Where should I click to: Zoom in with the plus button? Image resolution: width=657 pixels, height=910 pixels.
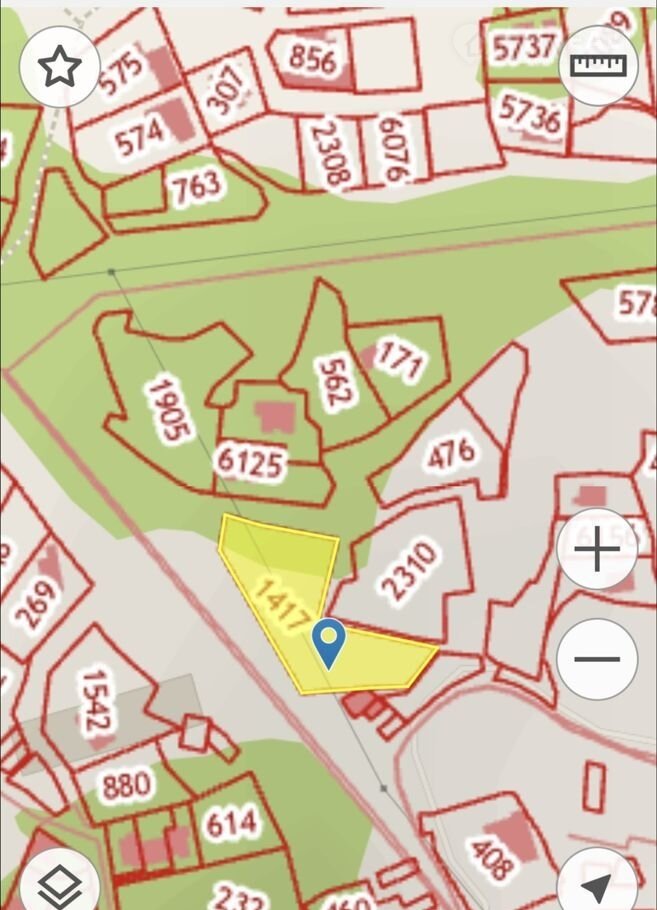point(597,549)
